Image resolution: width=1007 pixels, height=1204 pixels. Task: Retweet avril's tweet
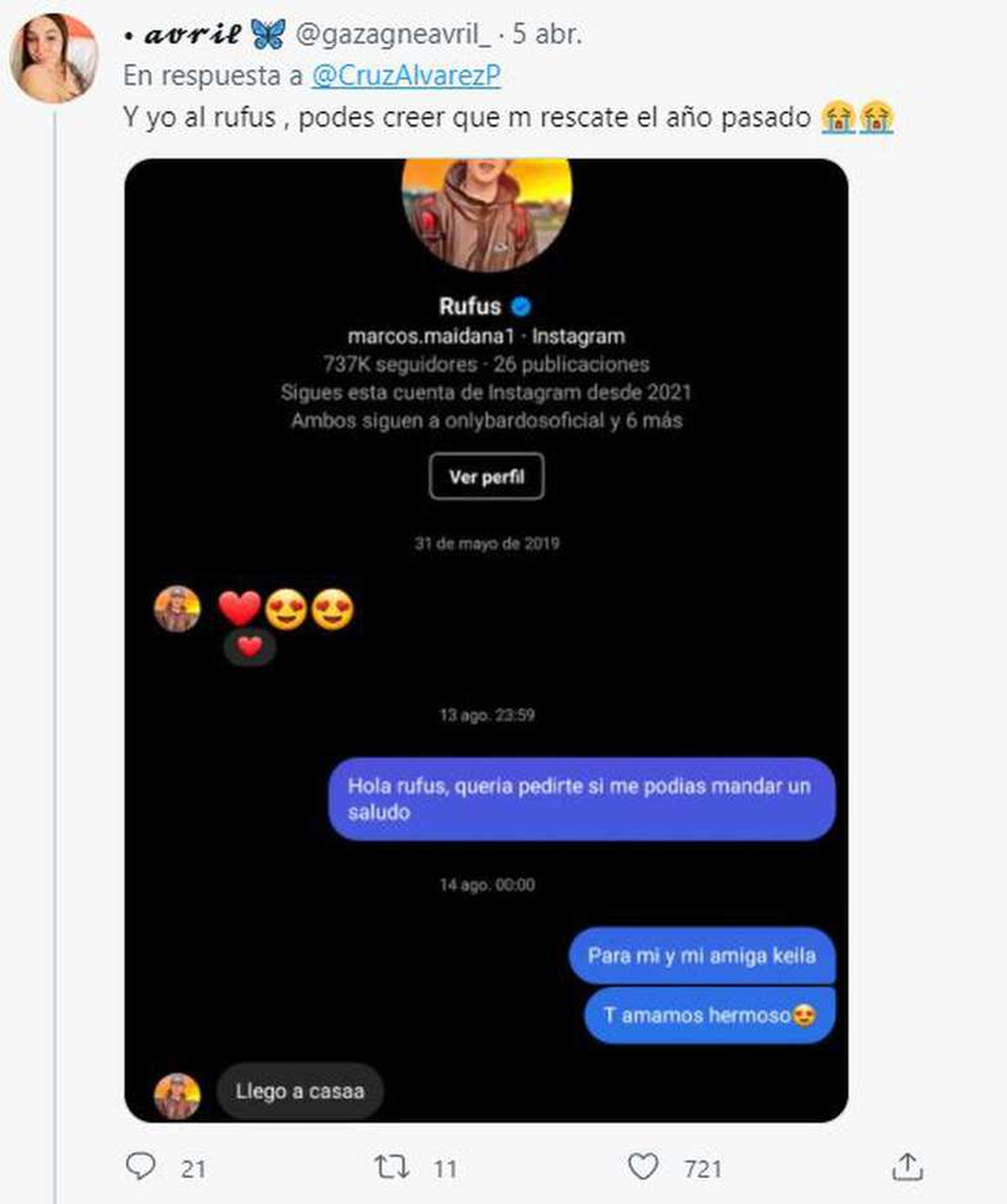(391, 1167)
